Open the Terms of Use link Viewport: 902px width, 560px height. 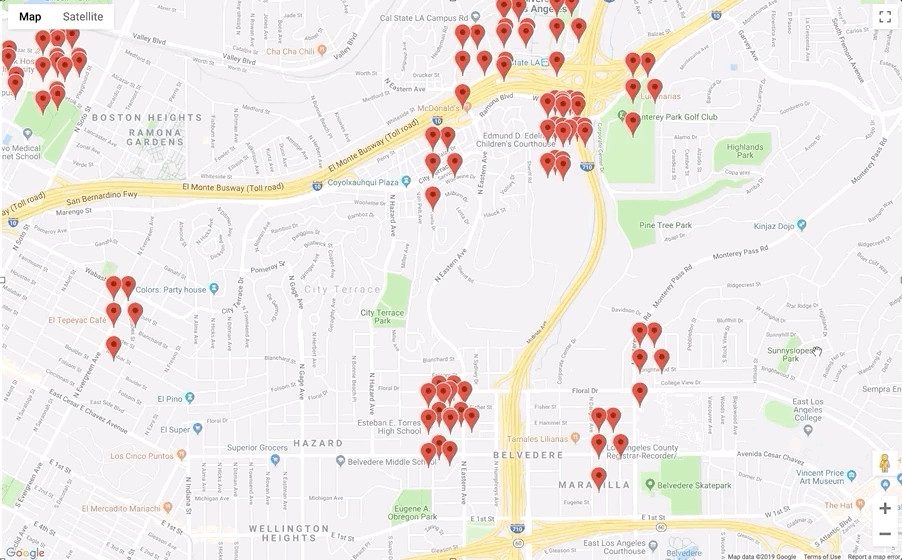point(822,556)
